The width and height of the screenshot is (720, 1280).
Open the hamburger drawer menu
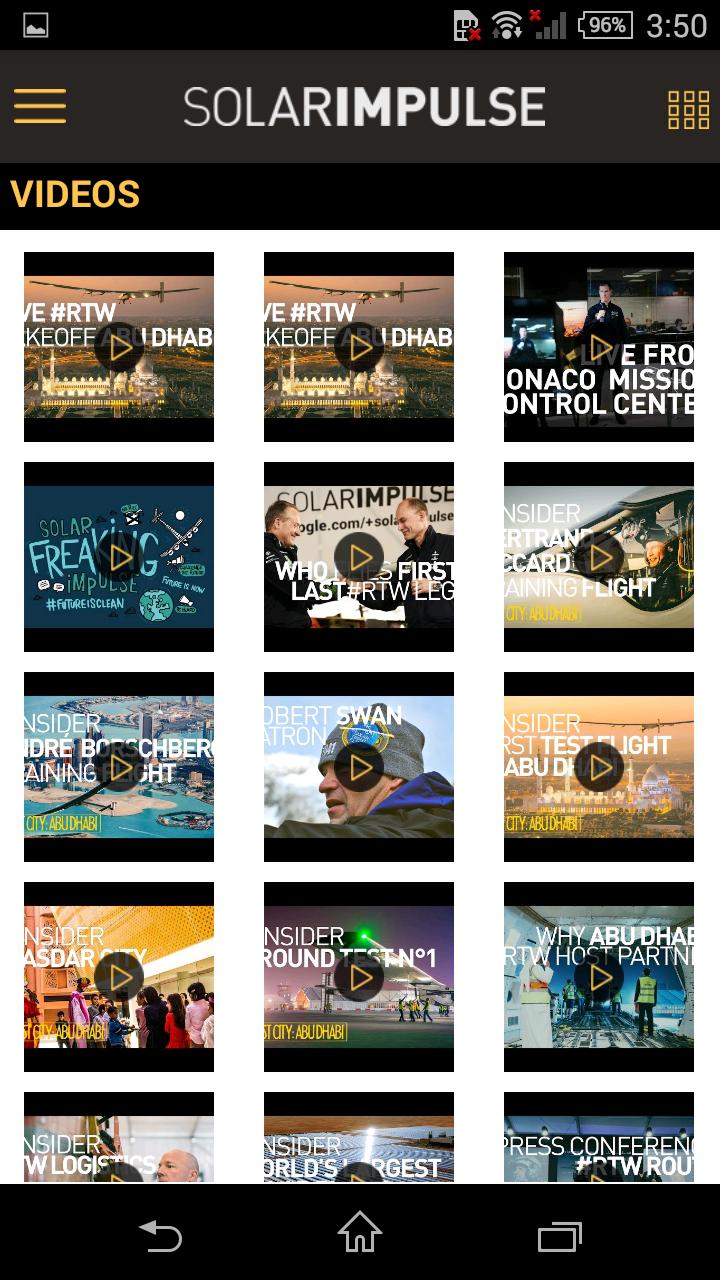(x=40, y=106)
